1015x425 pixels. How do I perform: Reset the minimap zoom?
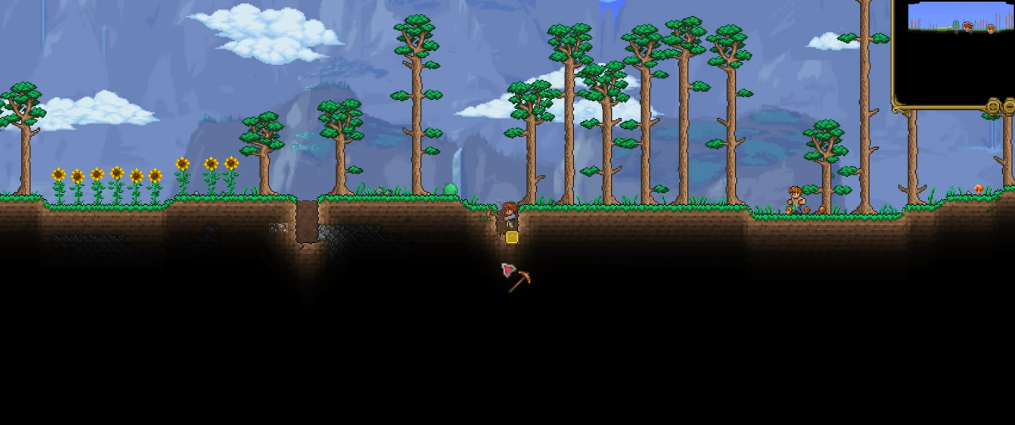(x=993, y=106)
